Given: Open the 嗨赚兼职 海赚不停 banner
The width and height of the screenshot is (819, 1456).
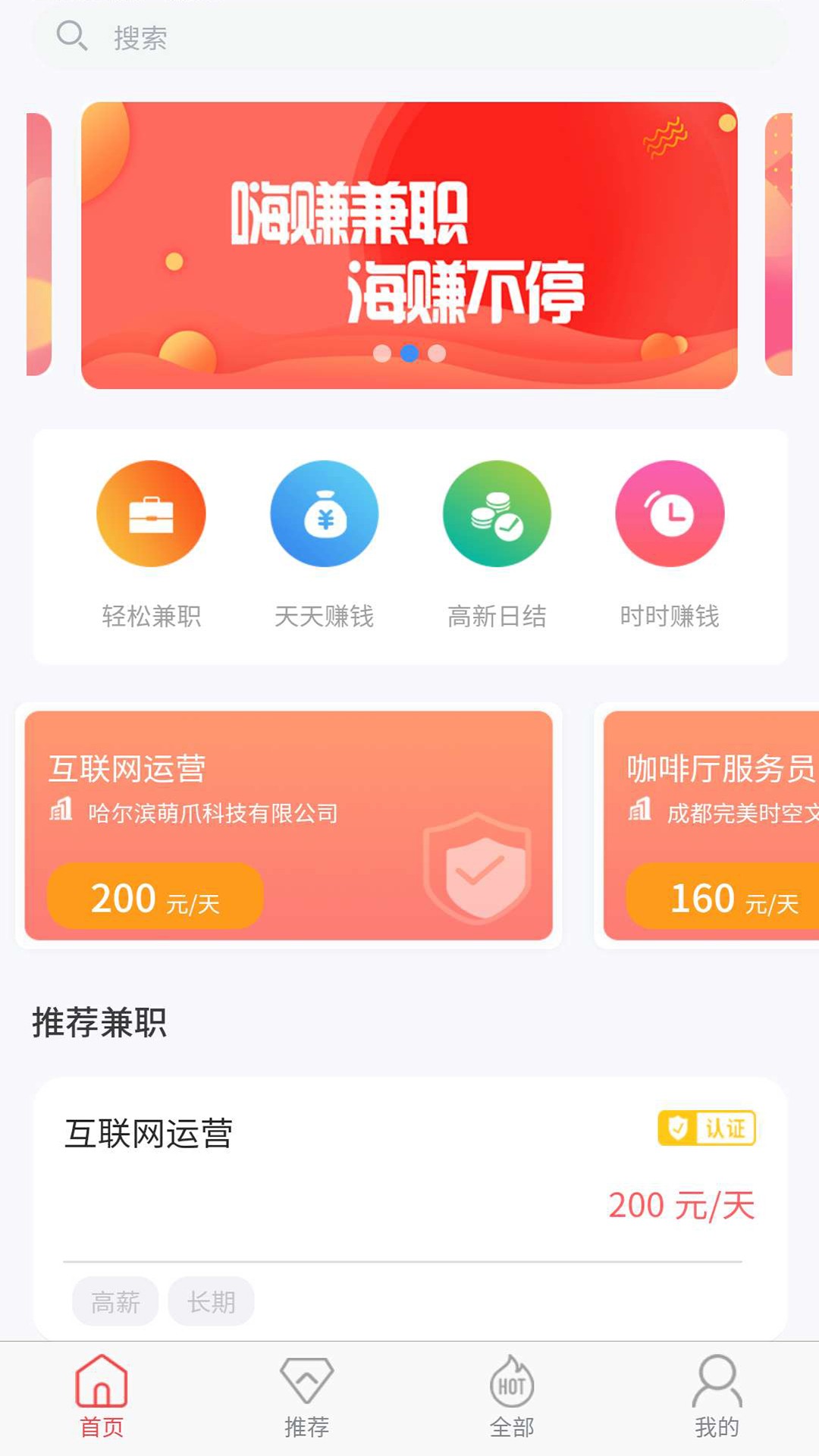Looking at the screenshot, I should click(409, 245).
